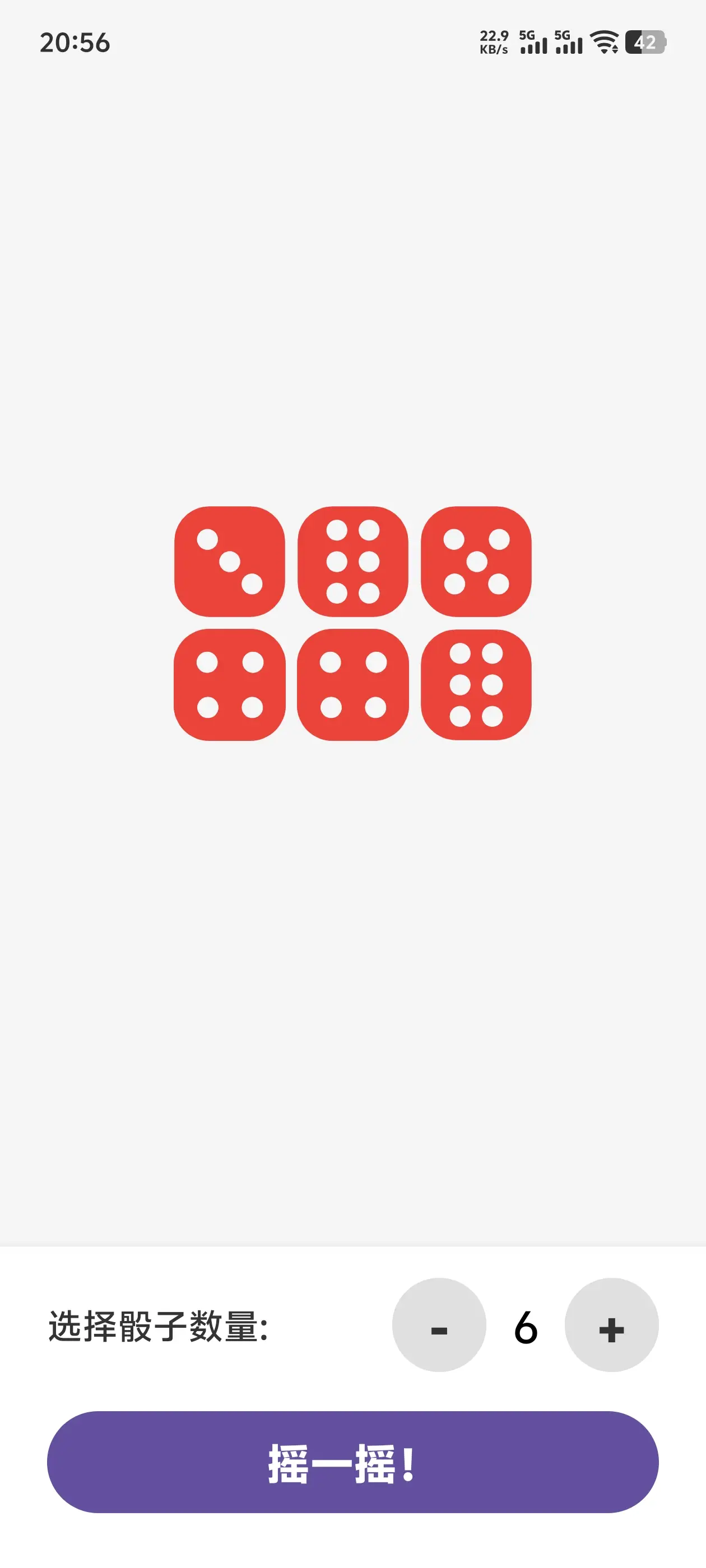The image size is (706, 1568).
Task: Increase the dice count with plus
Action: click(x=611, y=1324)
